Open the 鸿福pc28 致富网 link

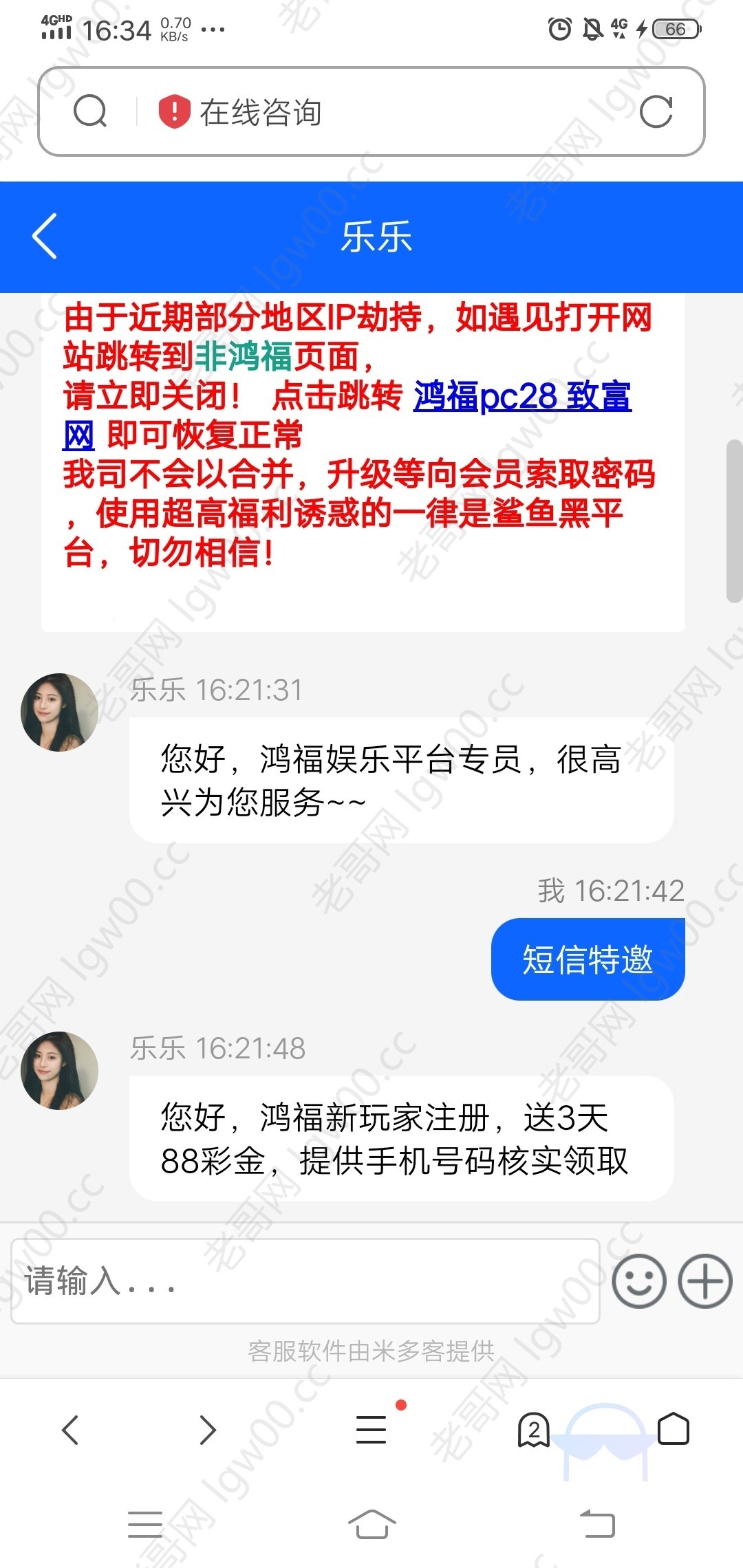[x=521, y=397]
